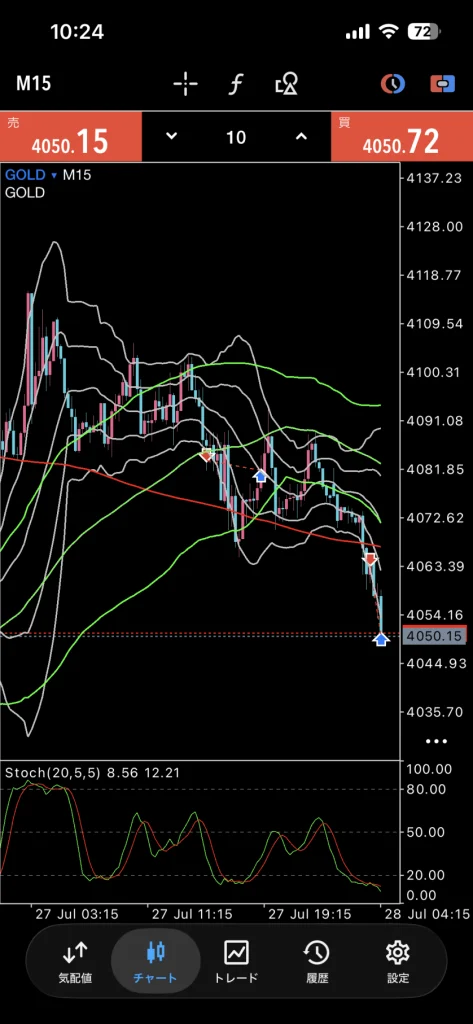
Task: Open the M15 timeframe selector
Action: click(x=33, y=84)
